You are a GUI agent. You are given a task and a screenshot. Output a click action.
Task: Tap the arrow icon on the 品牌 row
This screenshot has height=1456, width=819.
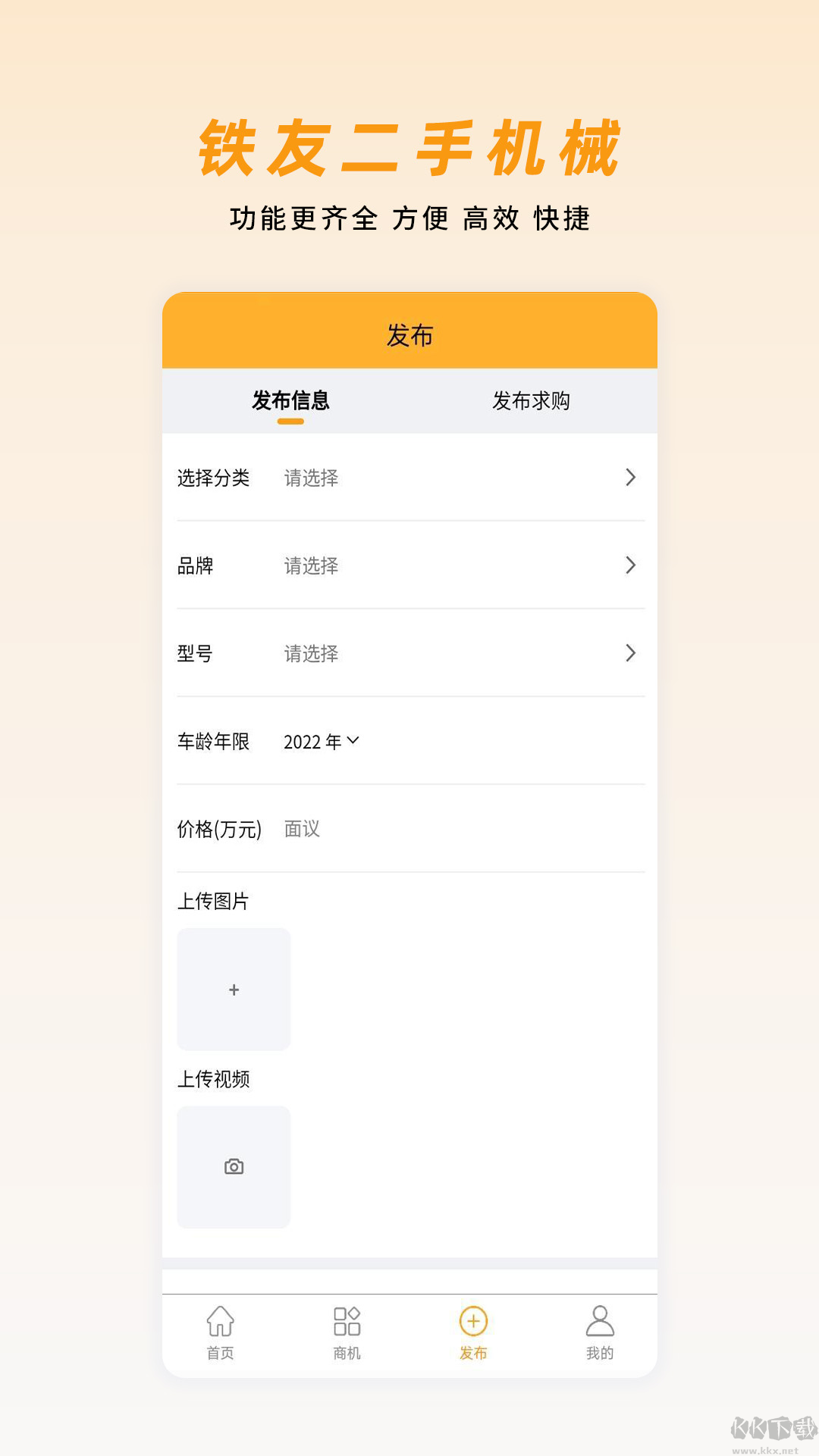click(x=630, y=566)
